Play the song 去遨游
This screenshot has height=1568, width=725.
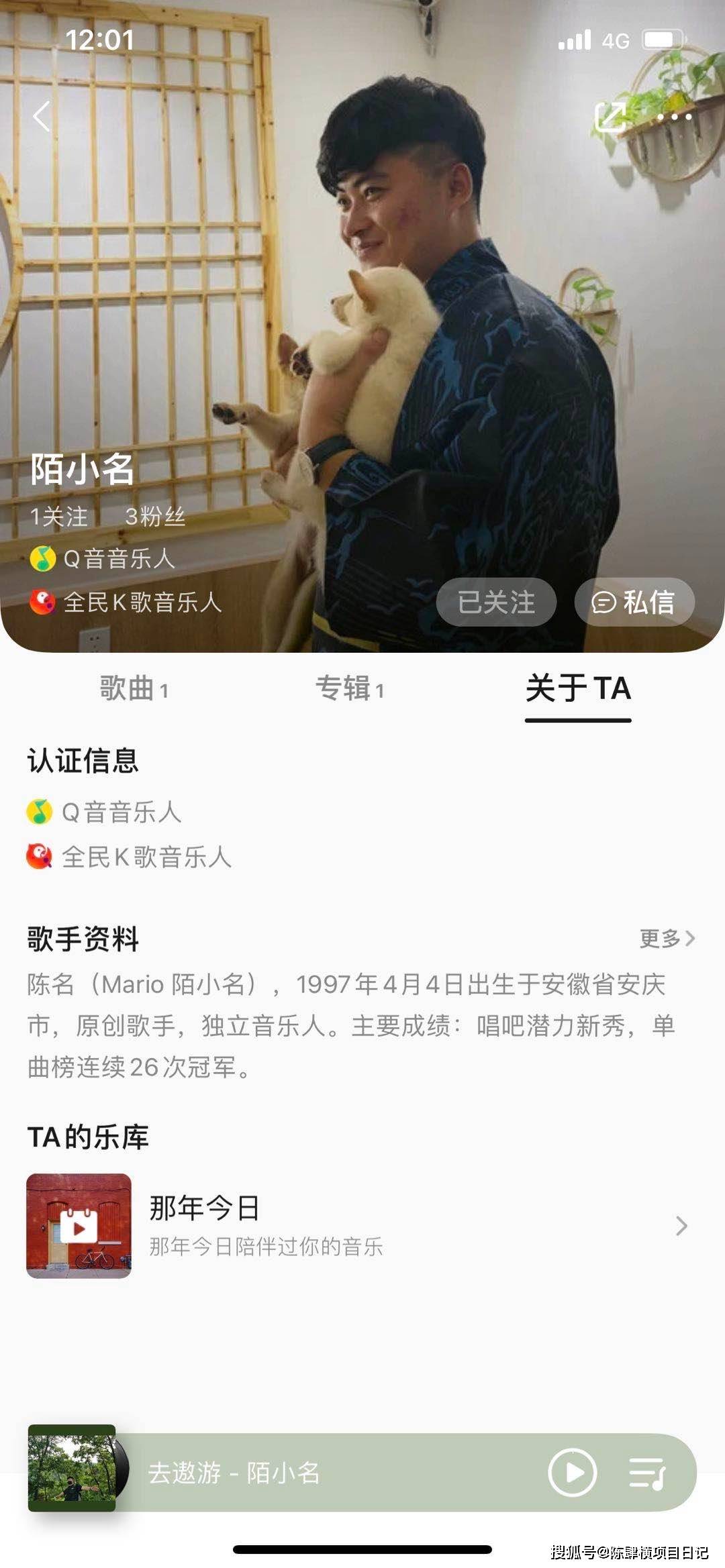[572, 1473]
